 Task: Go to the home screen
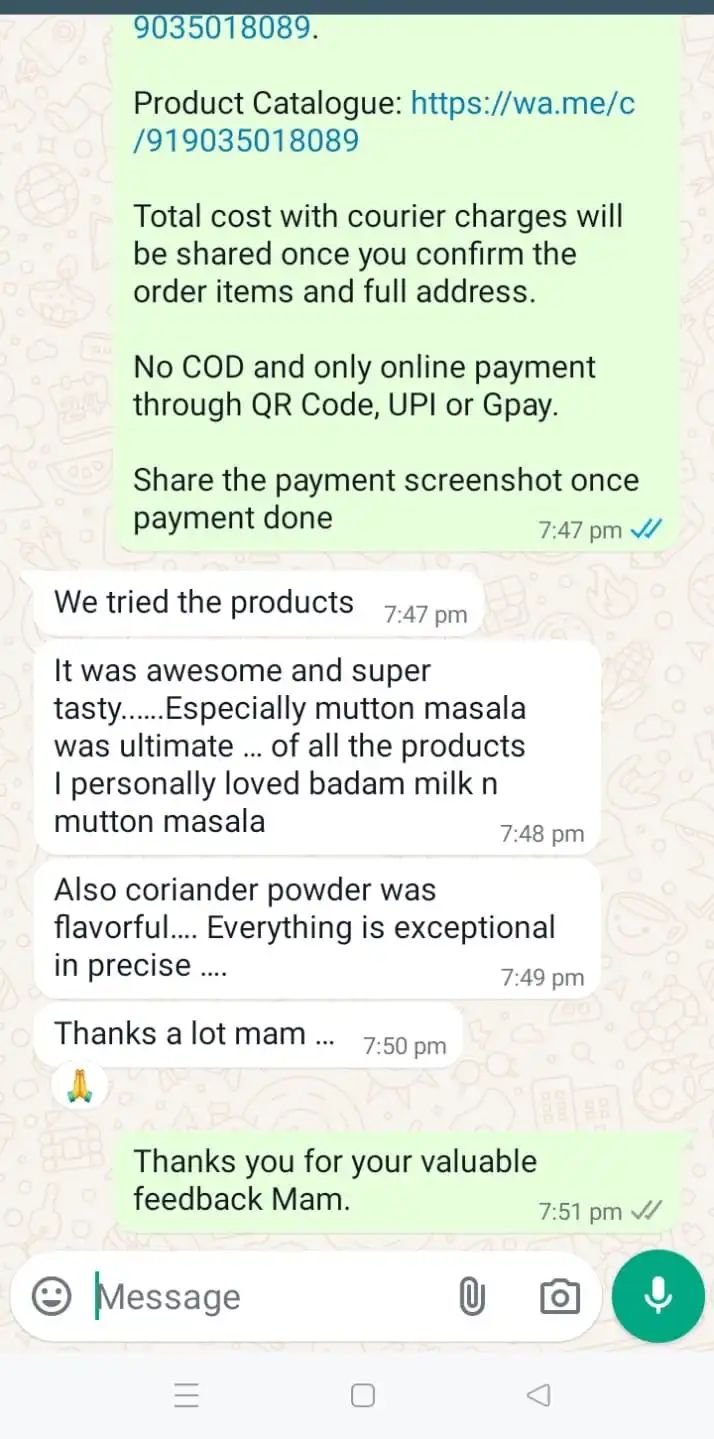pos(363,1395)
